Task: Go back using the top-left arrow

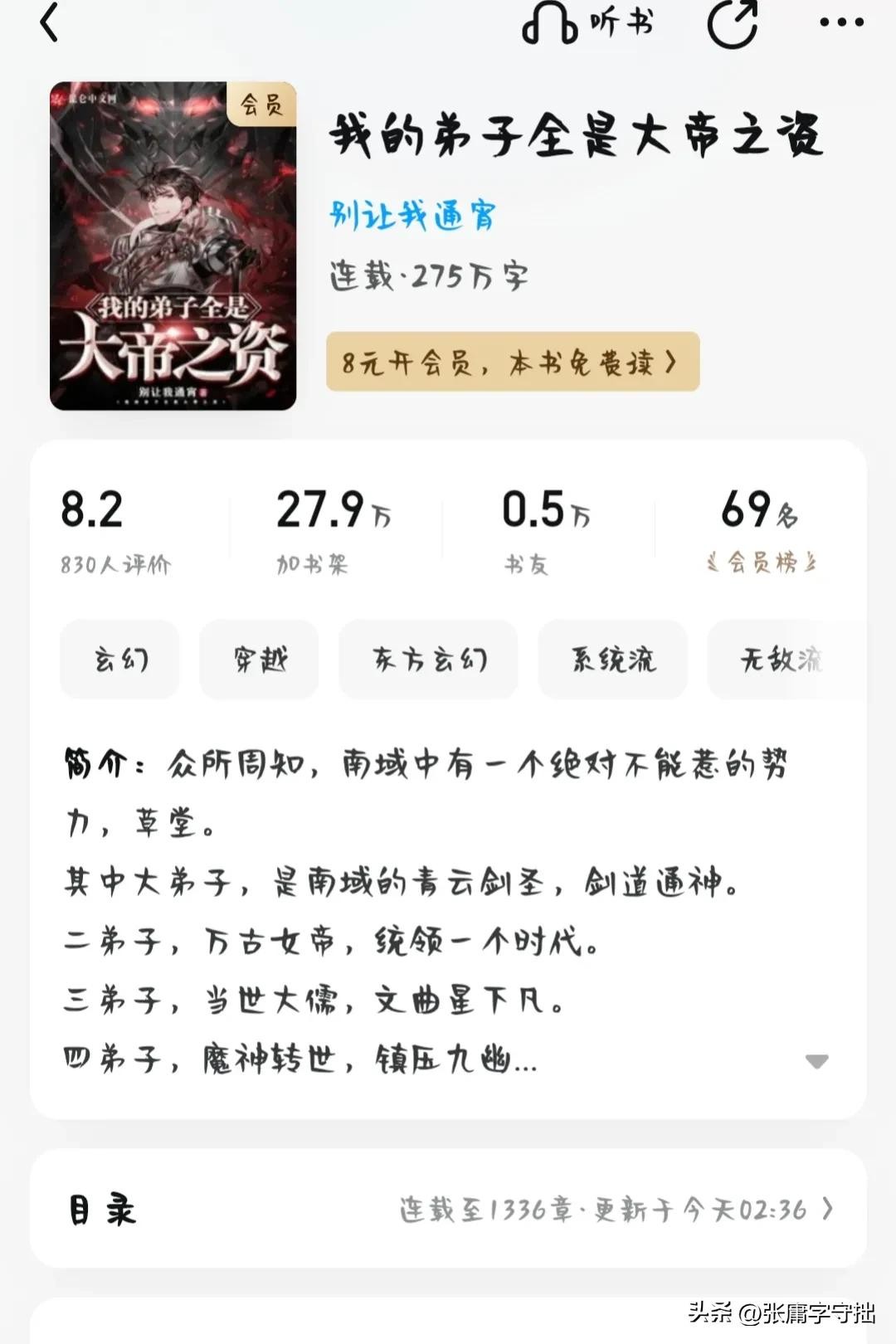Action: (50, 23)
